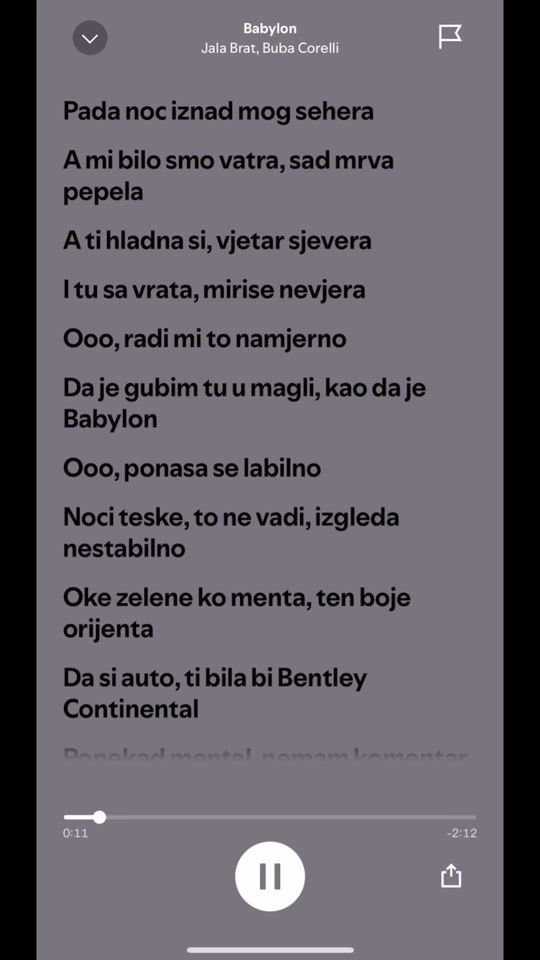This screenshot has width=540, height=960.
Task: Jump to lyric line "Ooo, radi mi to namjerno"
Action: click(204, 339)
